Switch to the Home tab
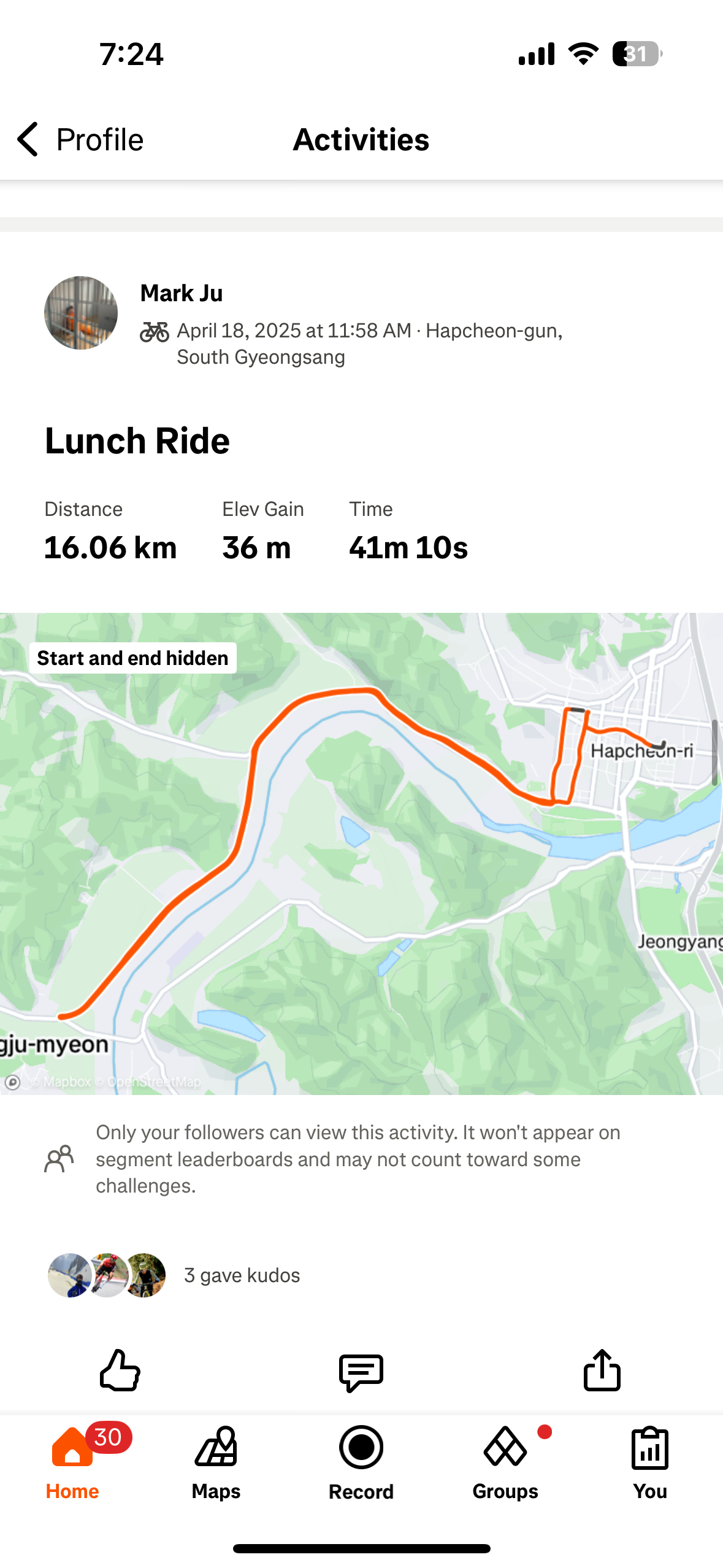The image size is (723, 1568). 72,1463
